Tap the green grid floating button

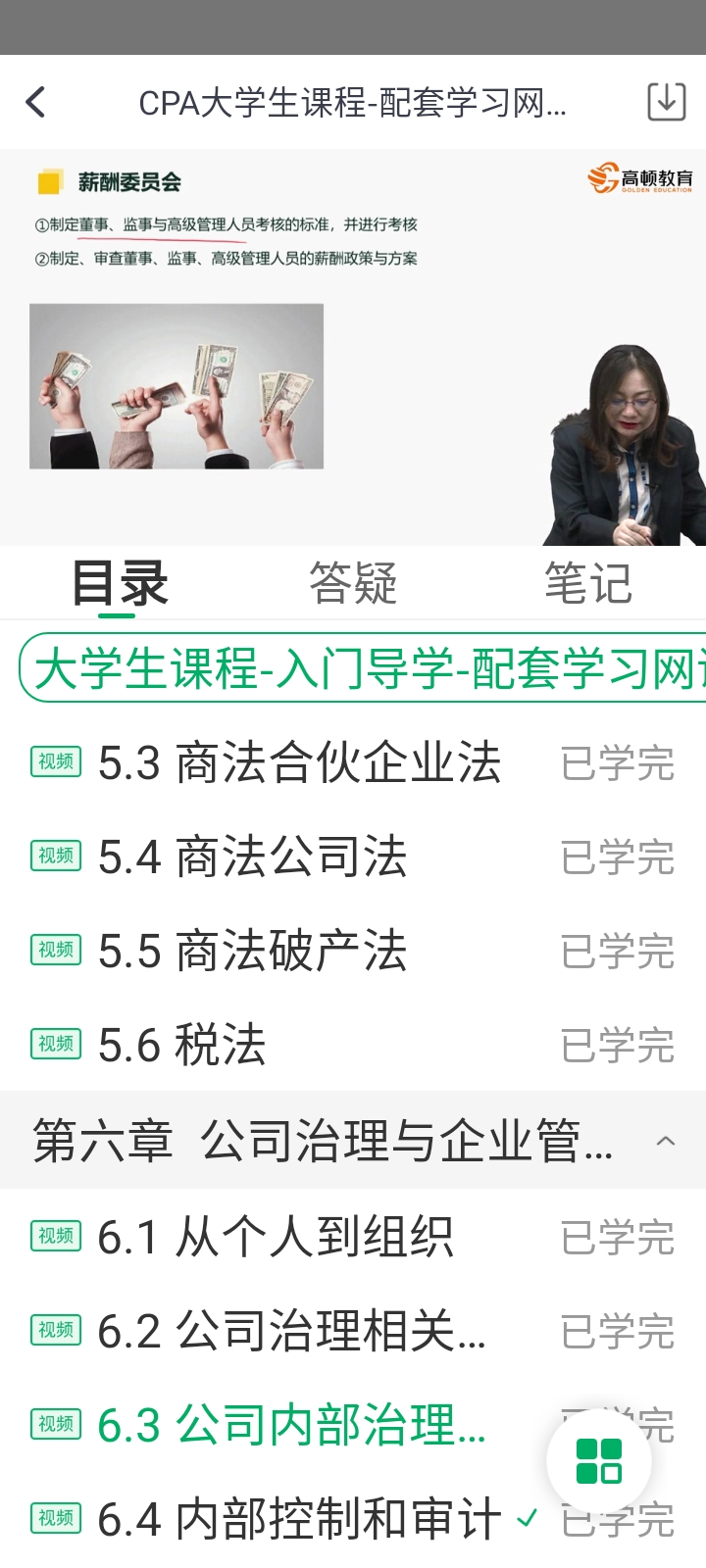click(598, 1461)
